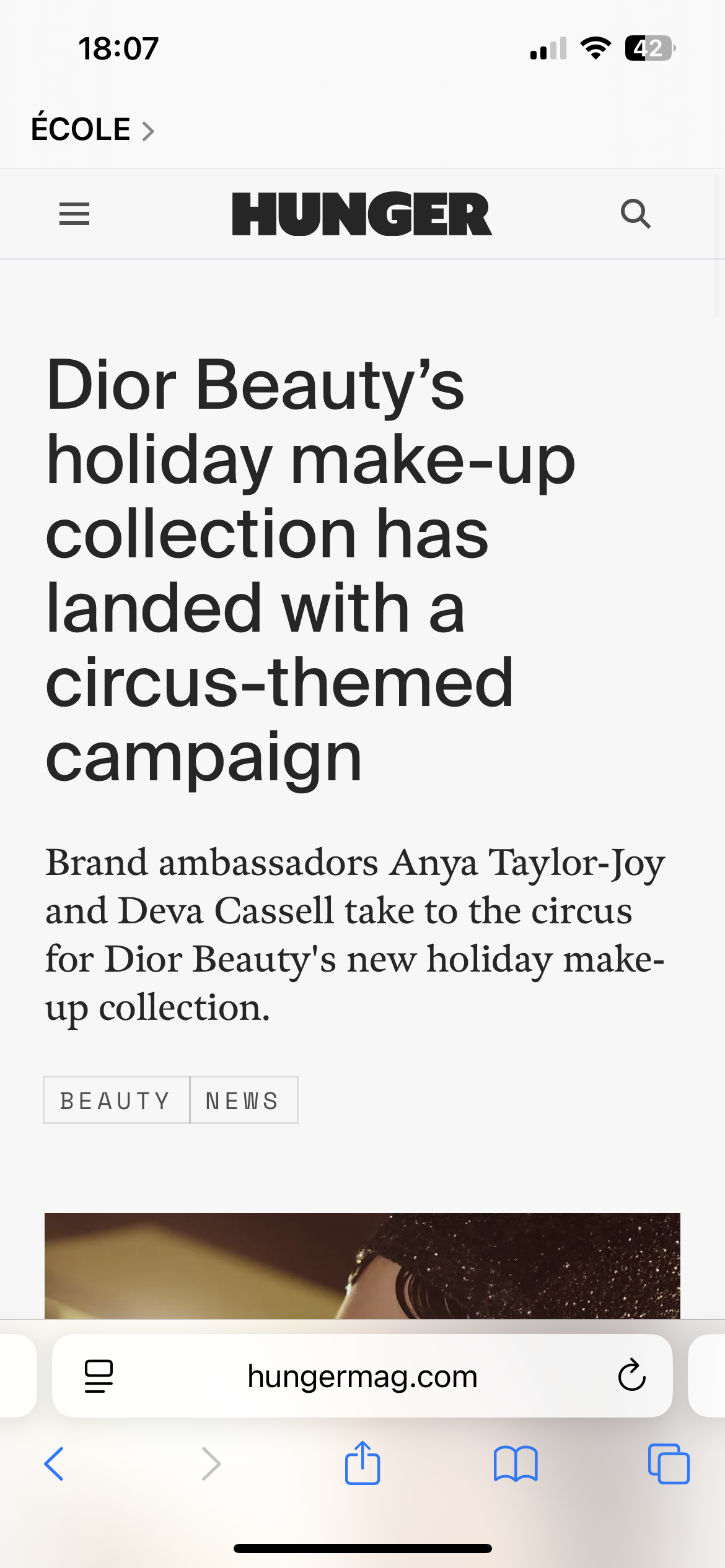
Task: Open the article's lead image
Action: tap(362, 1265)
